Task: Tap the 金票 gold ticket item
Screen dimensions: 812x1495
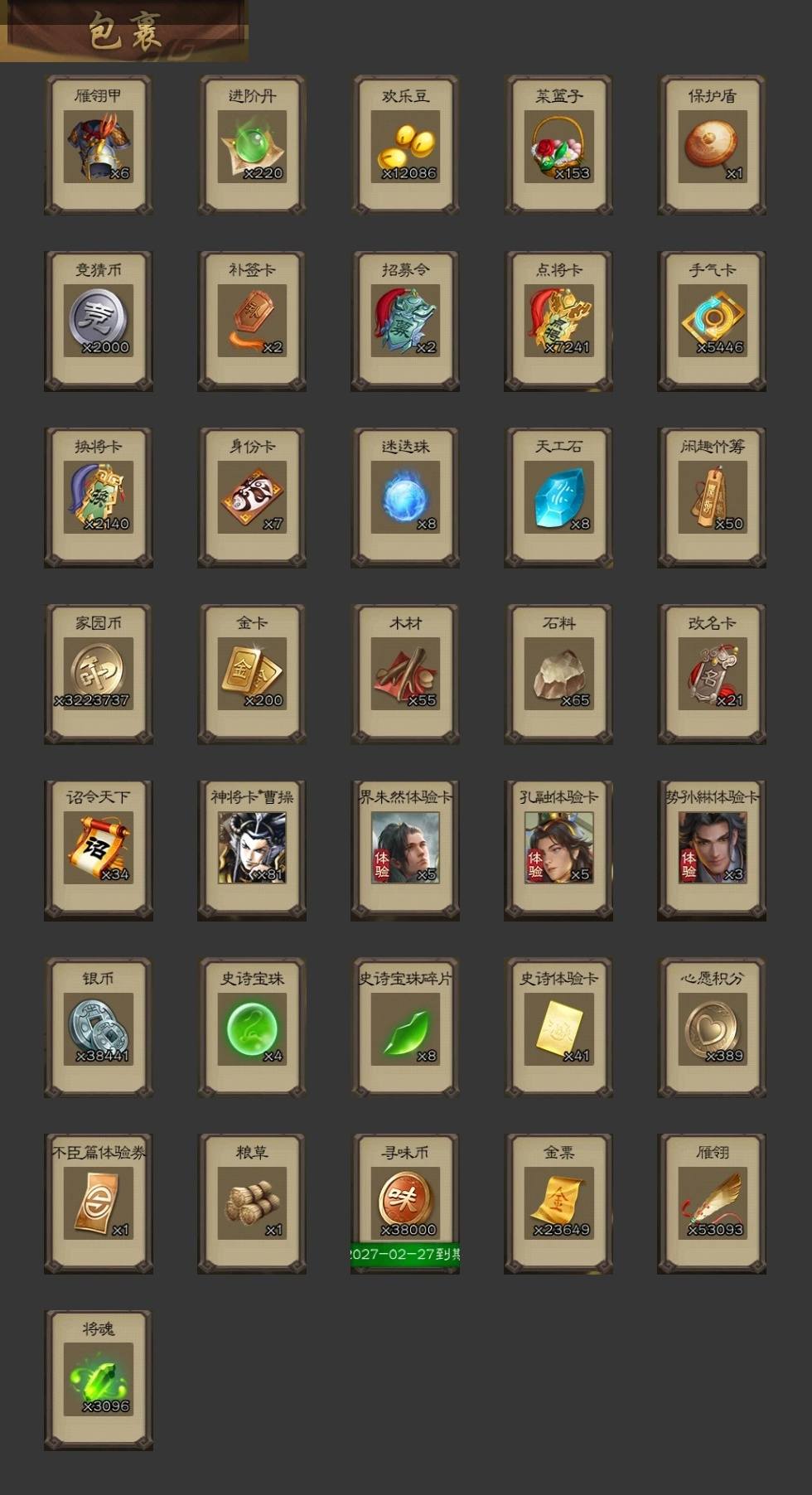Action: (x=558, y=1204)
